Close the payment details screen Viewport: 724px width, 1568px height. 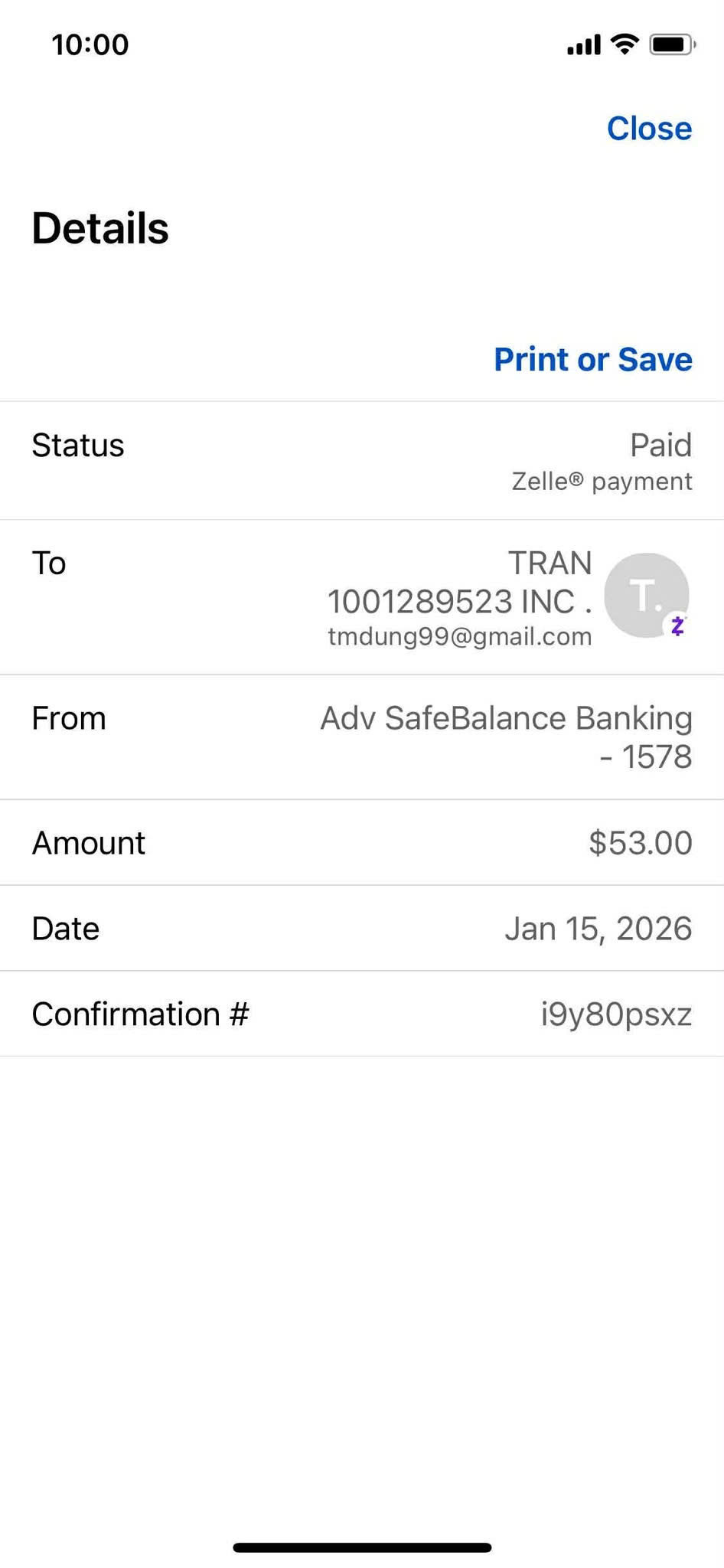coord(649,129)
